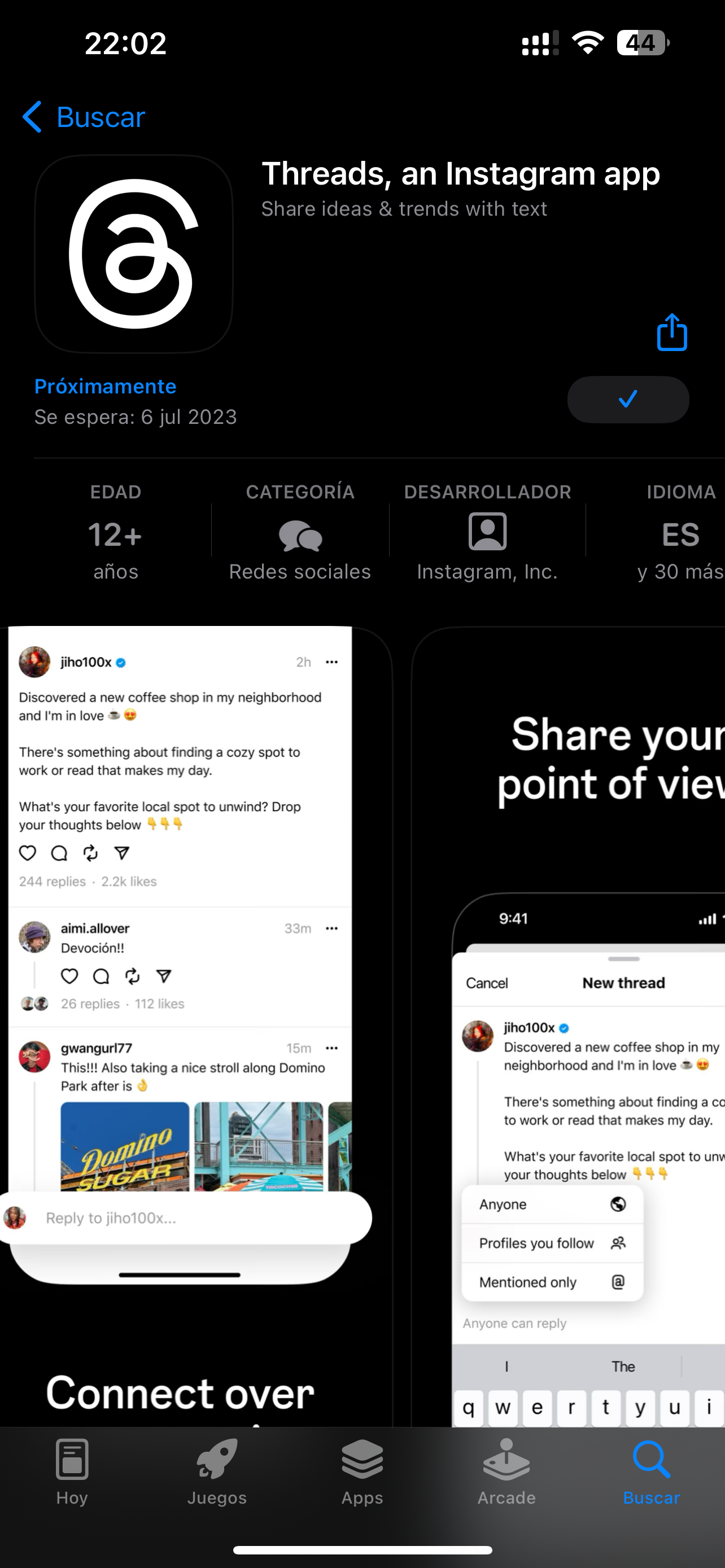Share the Threads app page
The height and width of the screenshot is (1568, 725).
pyautogui.click(x=671, y=333)
